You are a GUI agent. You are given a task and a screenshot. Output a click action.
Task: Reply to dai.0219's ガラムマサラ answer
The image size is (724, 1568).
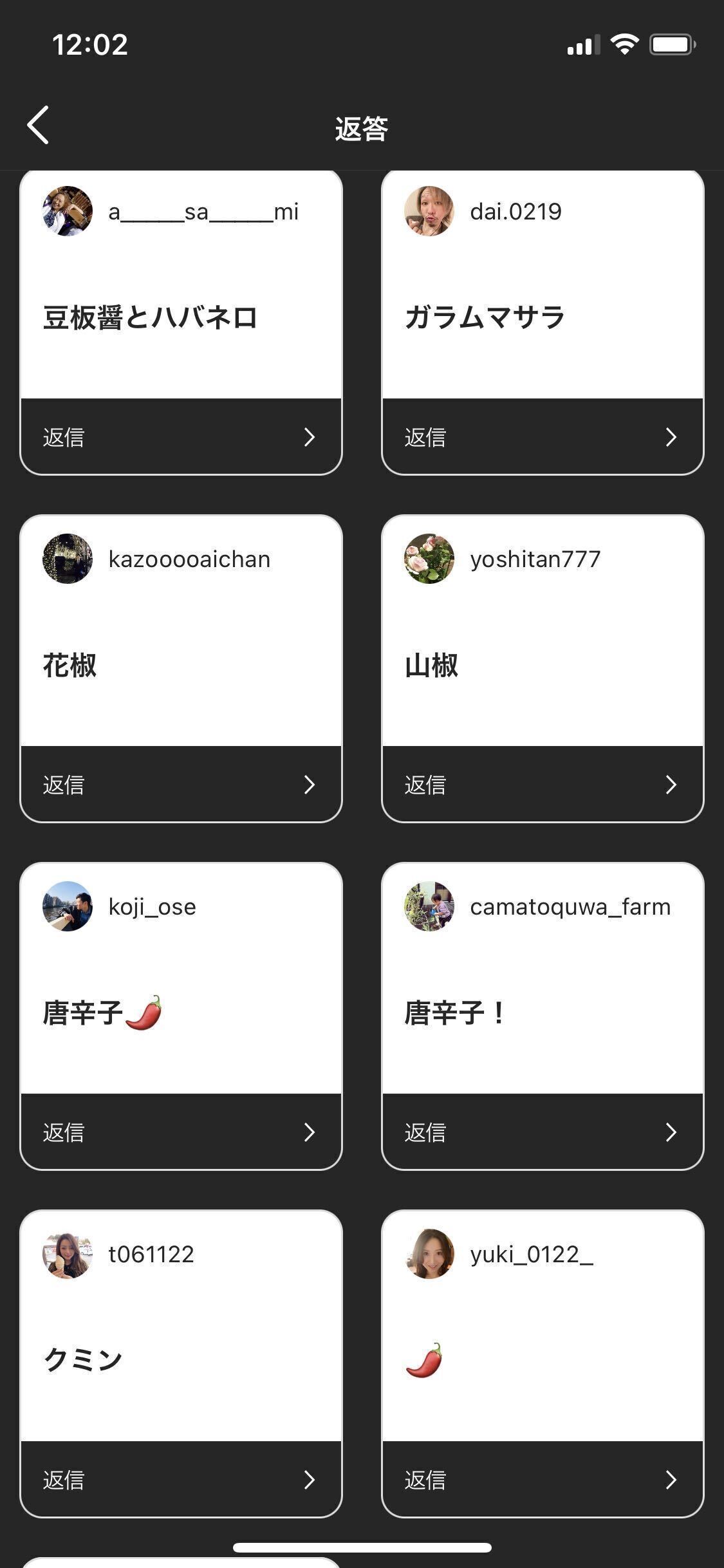click(542, 437)
